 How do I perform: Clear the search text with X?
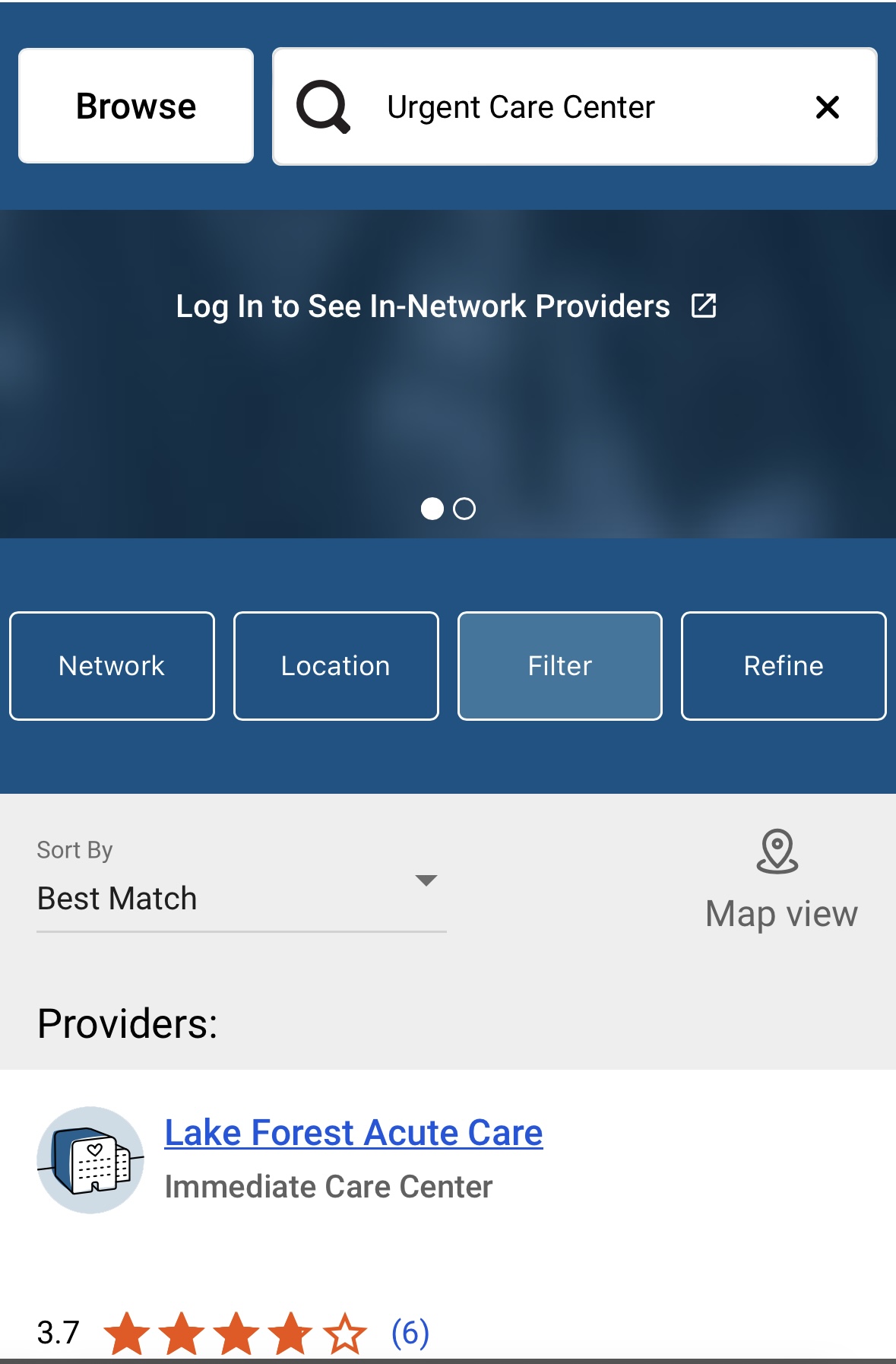(827, 107)
